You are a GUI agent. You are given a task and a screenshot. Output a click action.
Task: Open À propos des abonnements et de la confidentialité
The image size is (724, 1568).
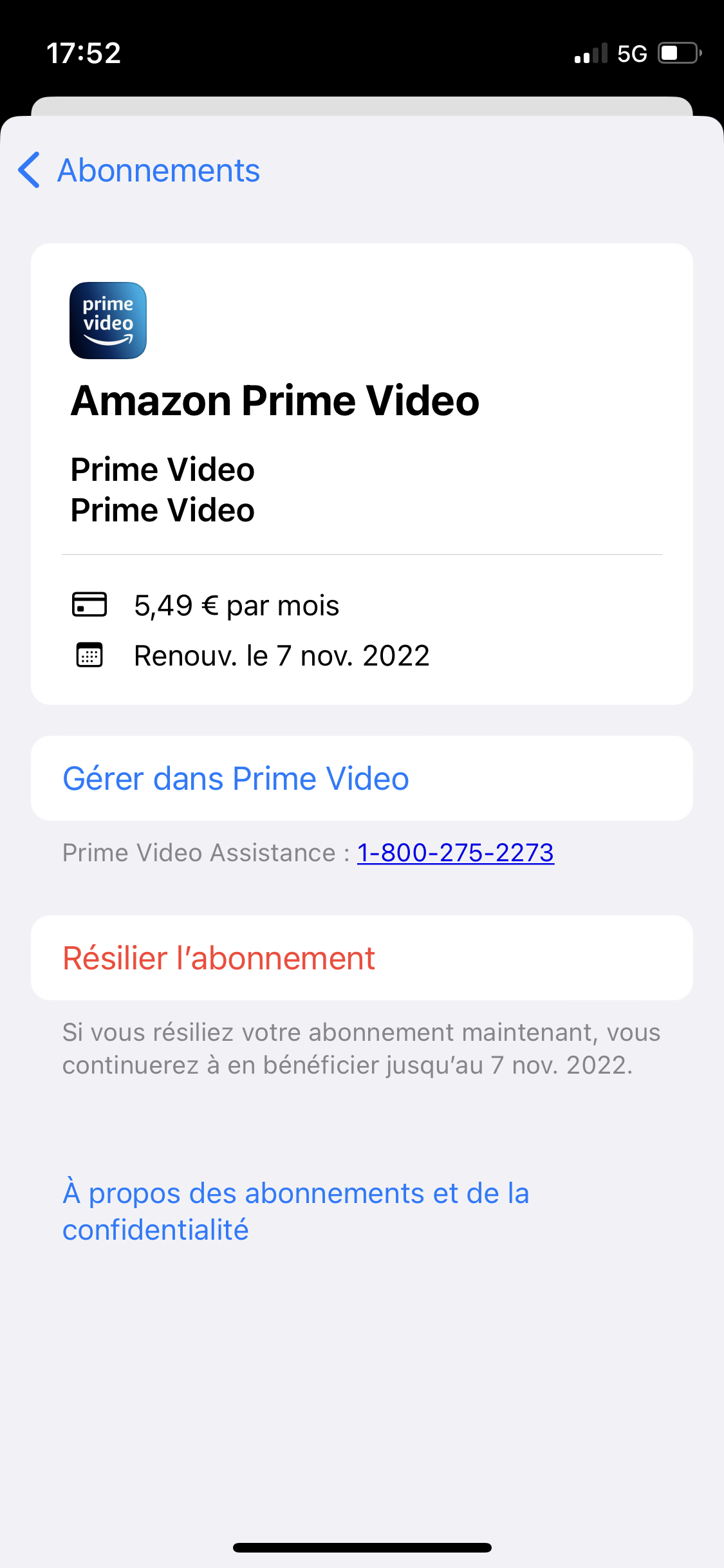(x=295, y=1211)
